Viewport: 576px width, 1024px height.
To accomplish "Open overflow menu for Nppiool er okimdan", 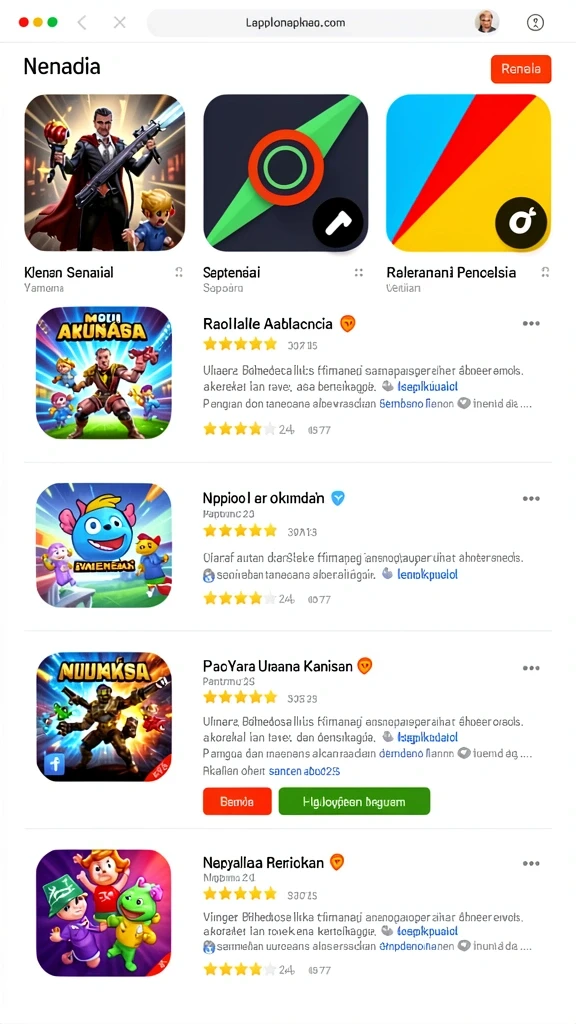I will coord(531,498).
